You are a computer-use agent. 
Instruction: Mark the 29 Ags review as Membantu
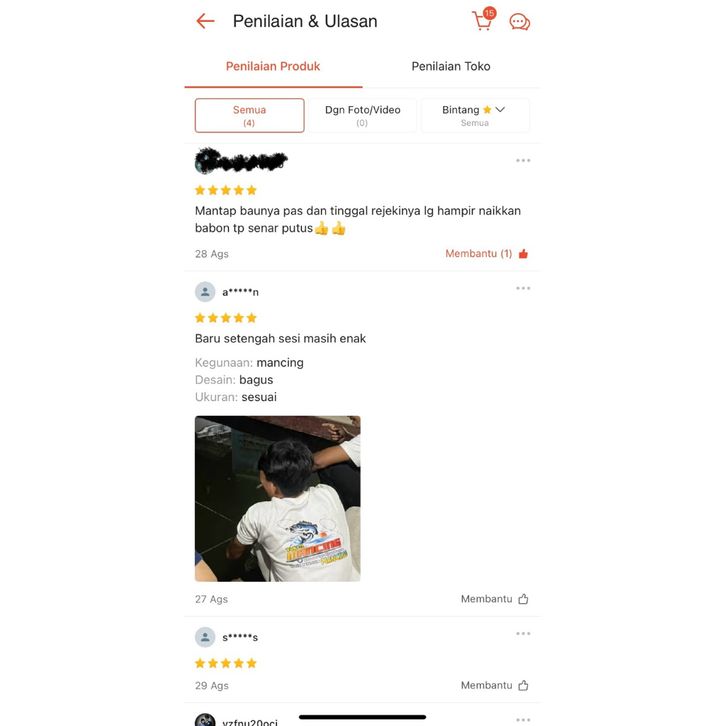[x=494, y=685]
